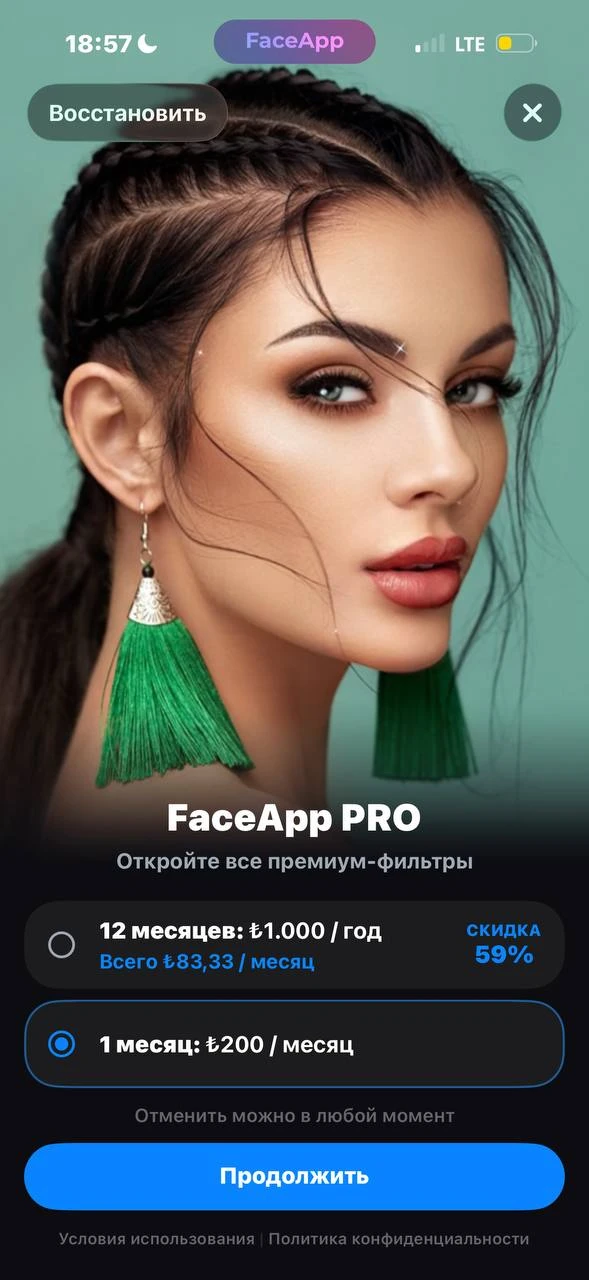Select the 12 месяцев yearly plan
The height and width of the screenshot is (1280, 589).
[x=294, y=945]
